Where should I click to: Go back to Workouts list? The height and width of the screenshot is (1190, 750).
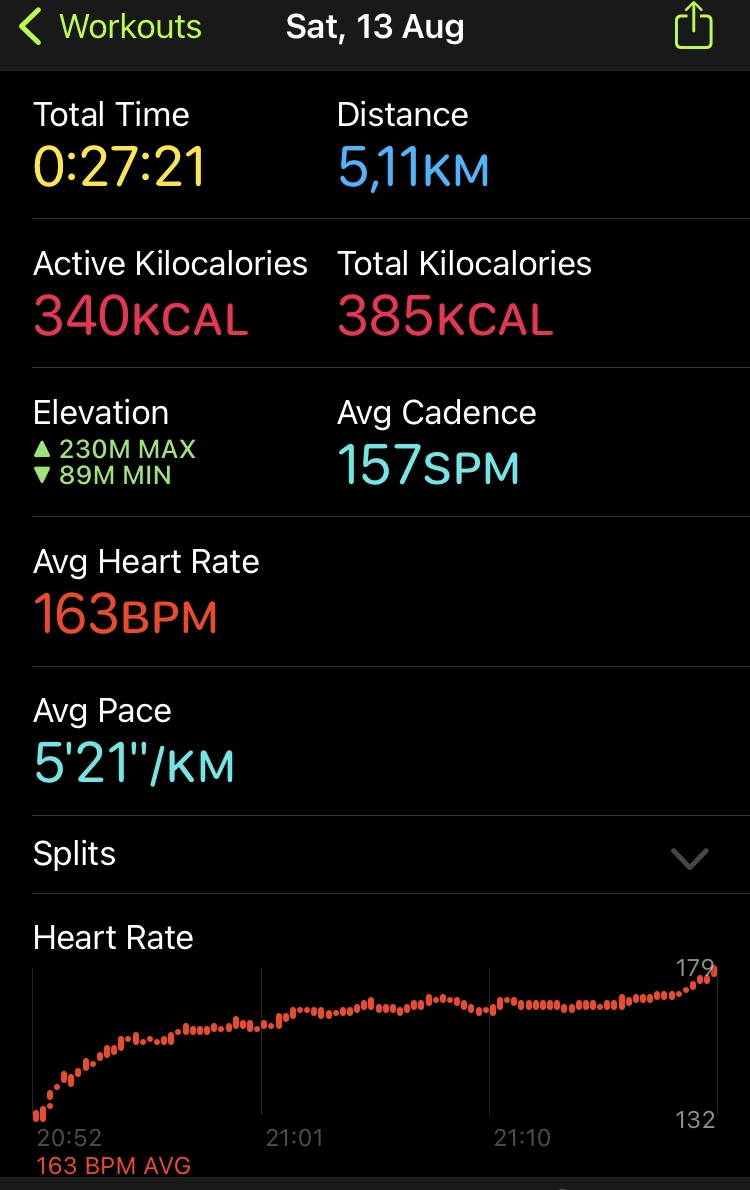[x=110, y=27]
